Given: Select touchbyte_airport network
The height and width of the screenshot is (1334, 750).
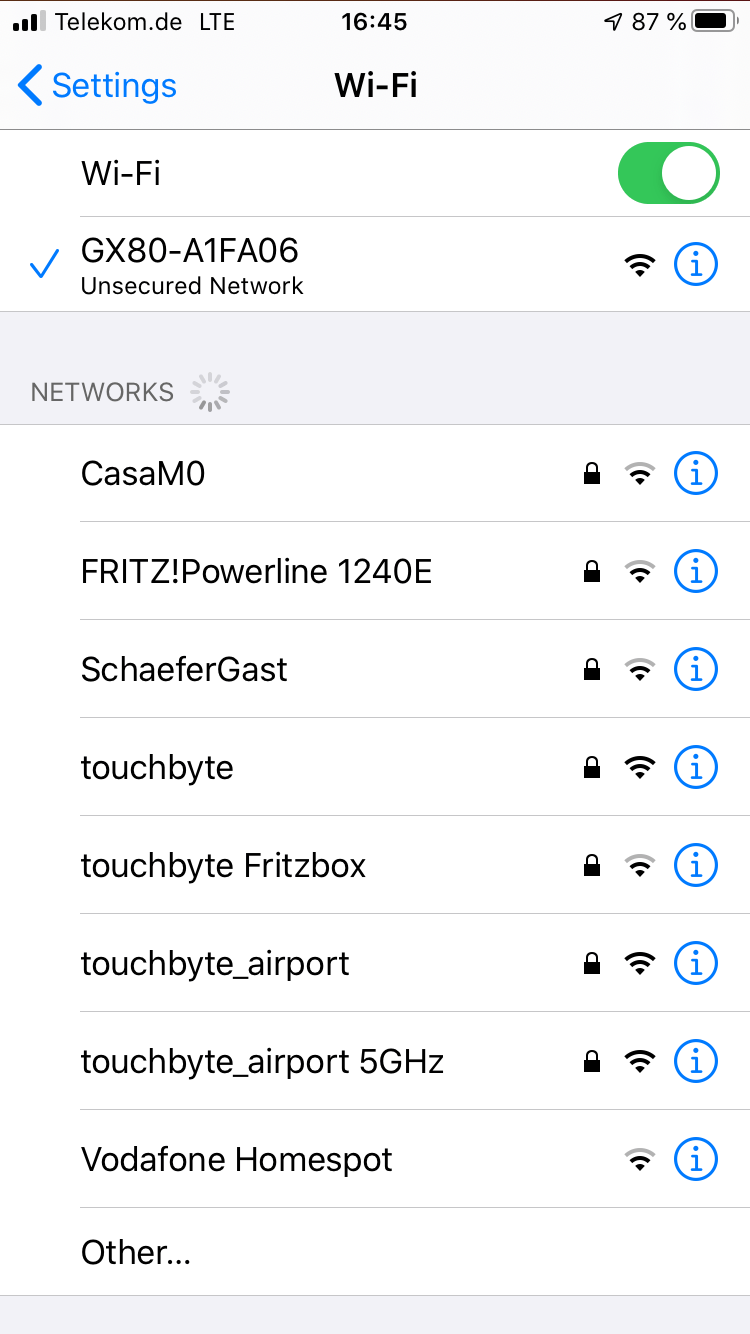Looking at the screenshot, I should tap(215, 963).
